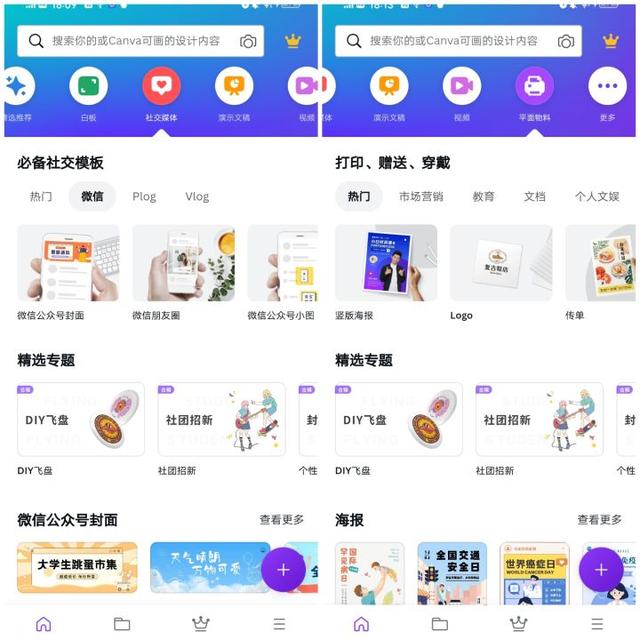Open the 竖版海报 template card
640x640 pixels.
pyautogui.click(x=386, y=264)
